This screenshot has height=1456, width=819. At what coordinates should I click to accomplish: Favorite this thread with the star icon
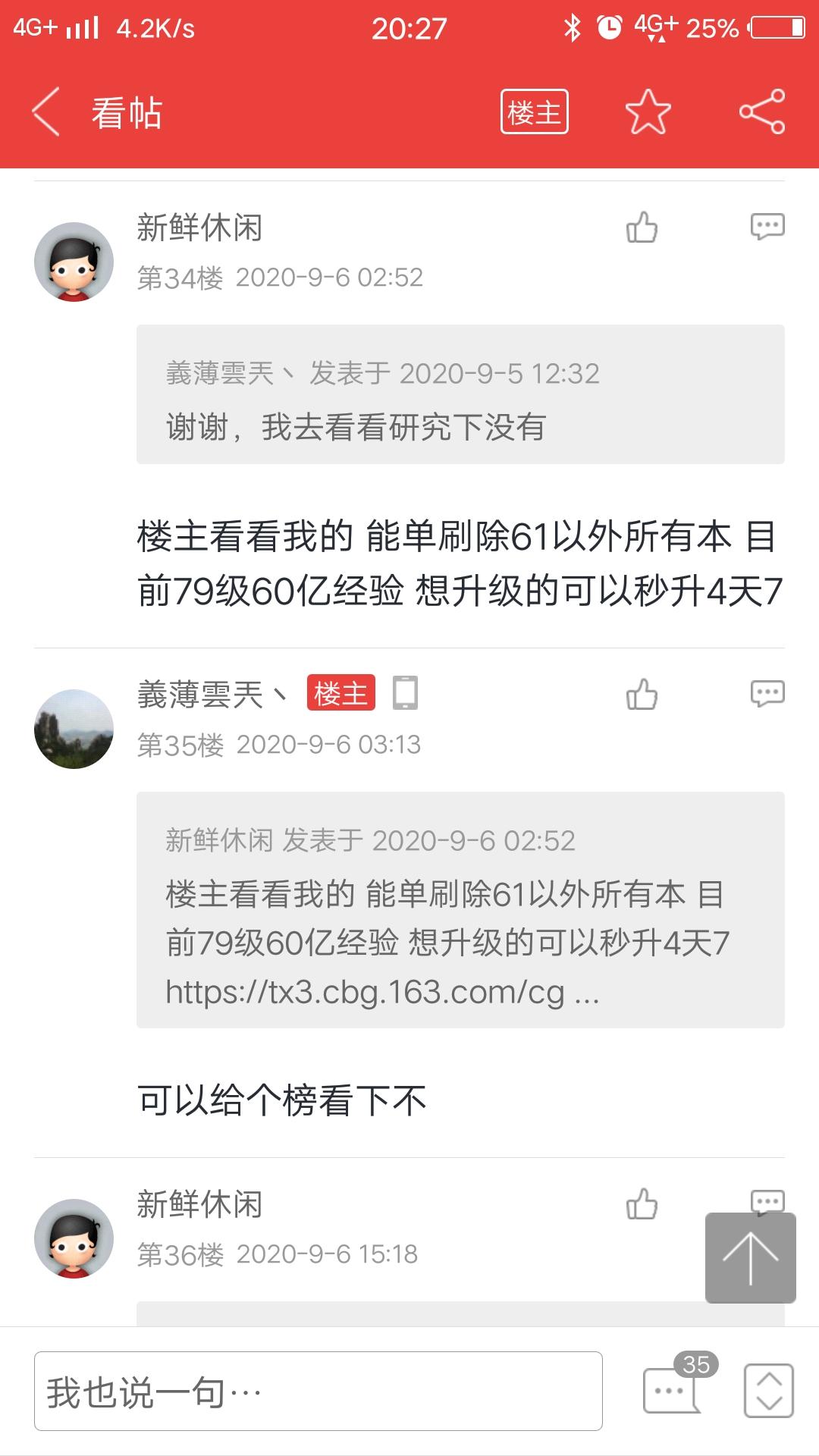pyautogui.click(x=648, y=112)
